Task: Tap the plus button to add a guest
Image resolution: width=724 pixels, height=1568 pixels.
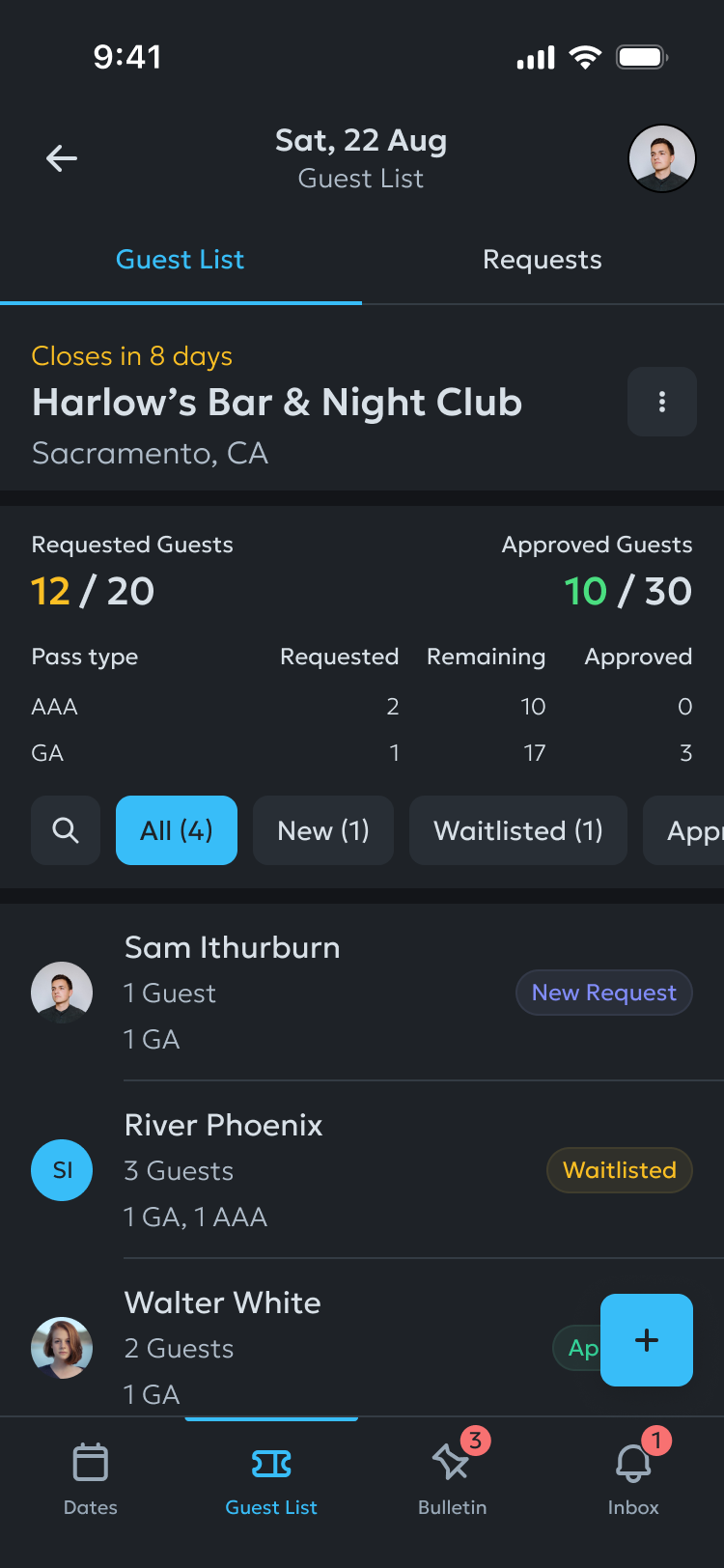Action: [x=646, y=1340]
